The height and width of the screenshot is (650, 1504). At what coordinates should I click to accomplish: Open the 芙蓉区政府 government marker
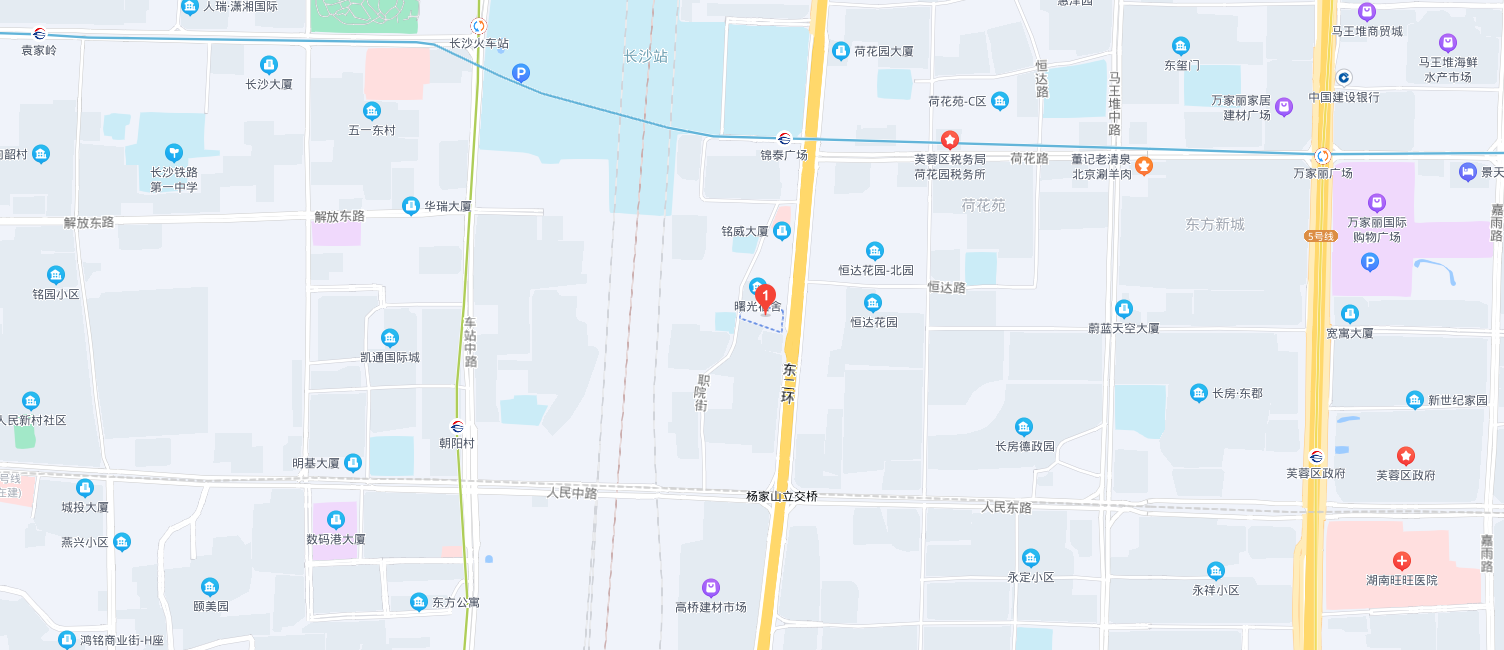pyautogui.click(x=1406, y=456)
